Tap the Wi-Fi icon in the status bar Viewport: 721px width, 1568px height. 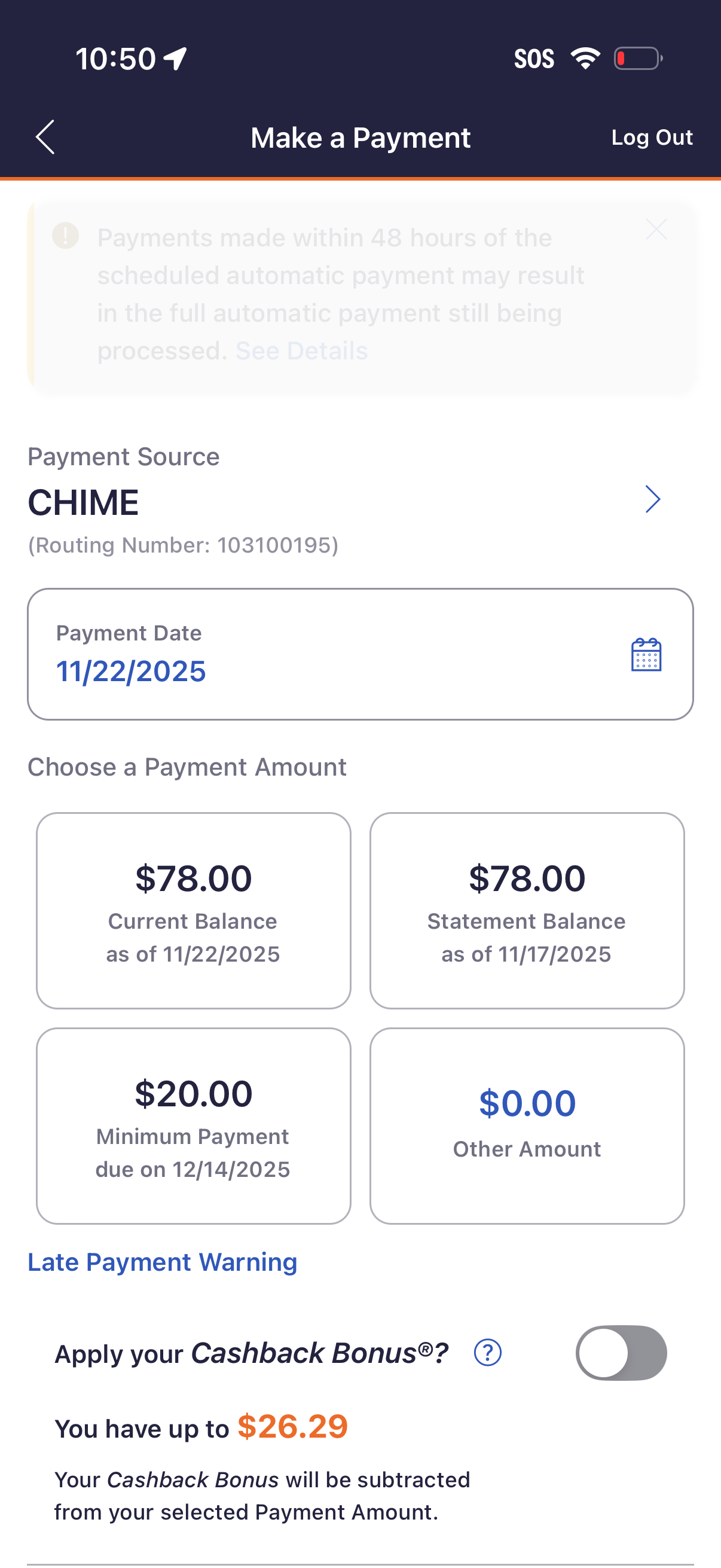[x=585, y=58]
